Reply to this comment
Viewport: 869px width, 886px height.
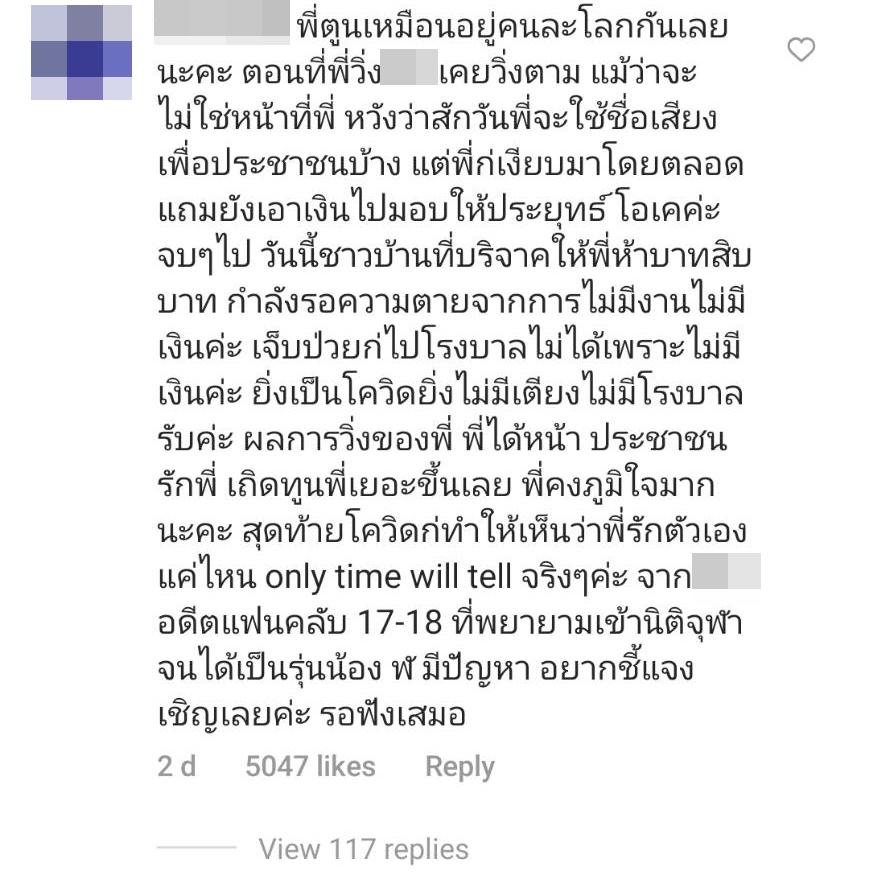coord(459,767)
